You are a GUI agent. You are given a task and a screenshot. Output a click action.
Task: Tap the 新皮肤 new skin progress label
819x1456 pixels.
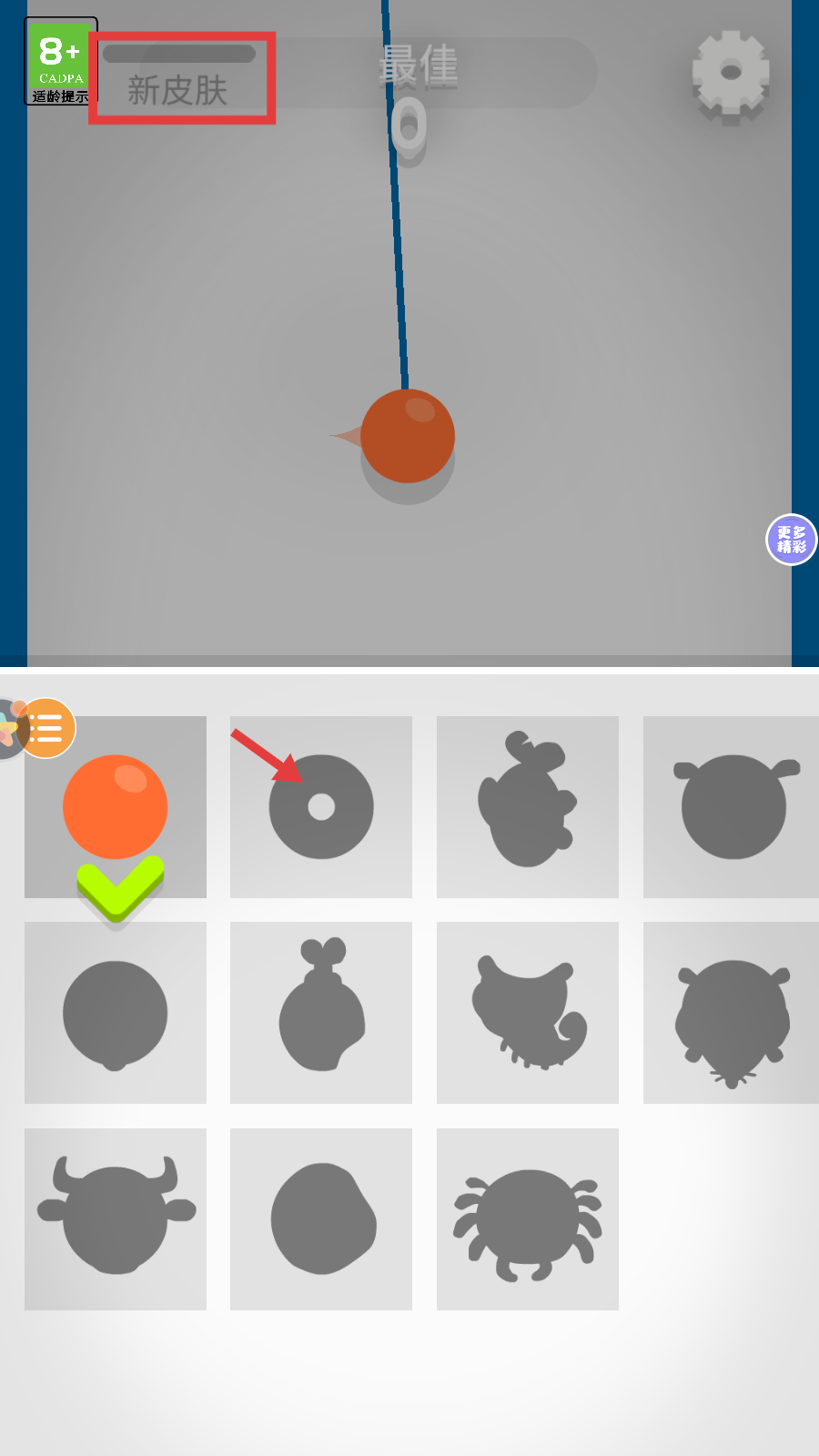(x=179, y=88)
